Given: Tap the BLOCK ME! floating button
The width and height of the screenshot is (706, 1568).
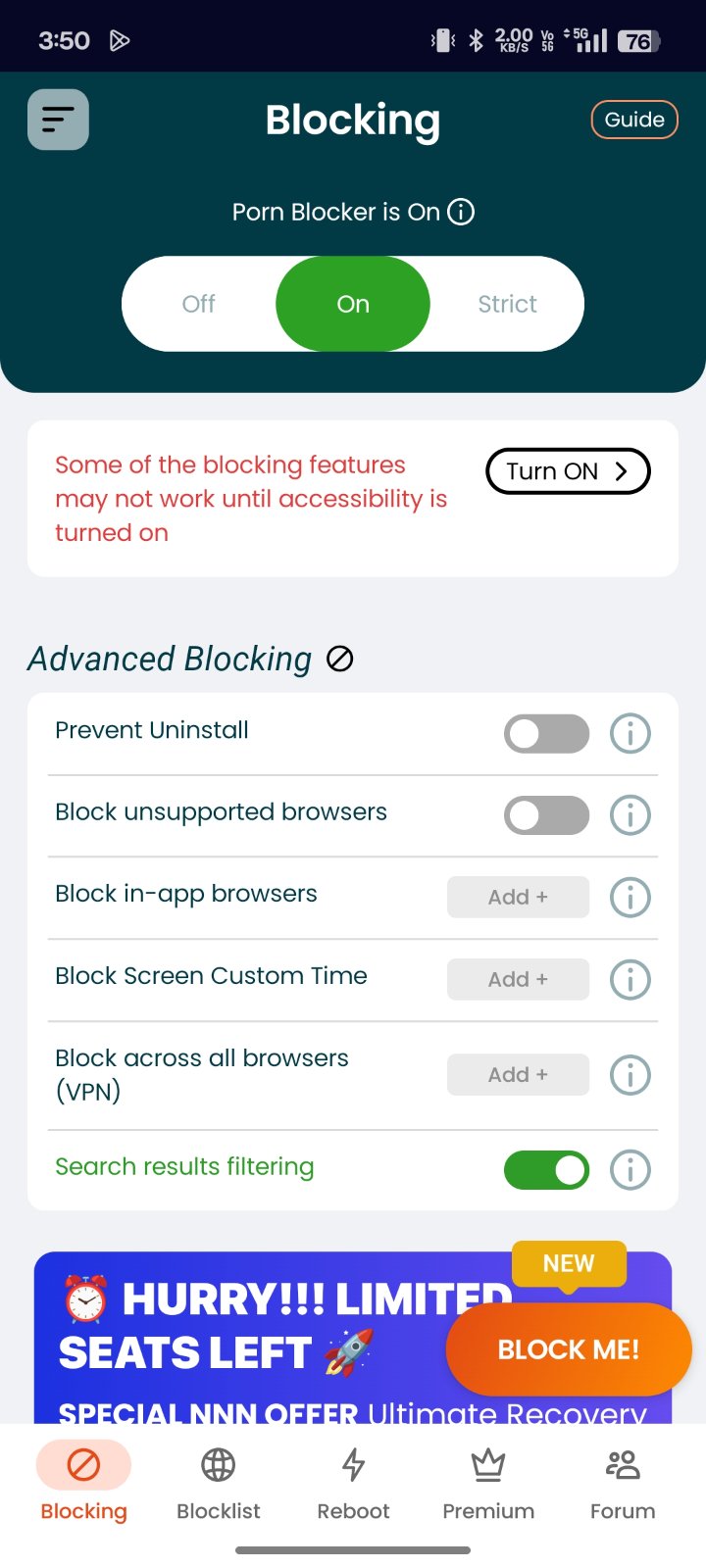Looking at the screenshot, I should tap(569, 1349).
